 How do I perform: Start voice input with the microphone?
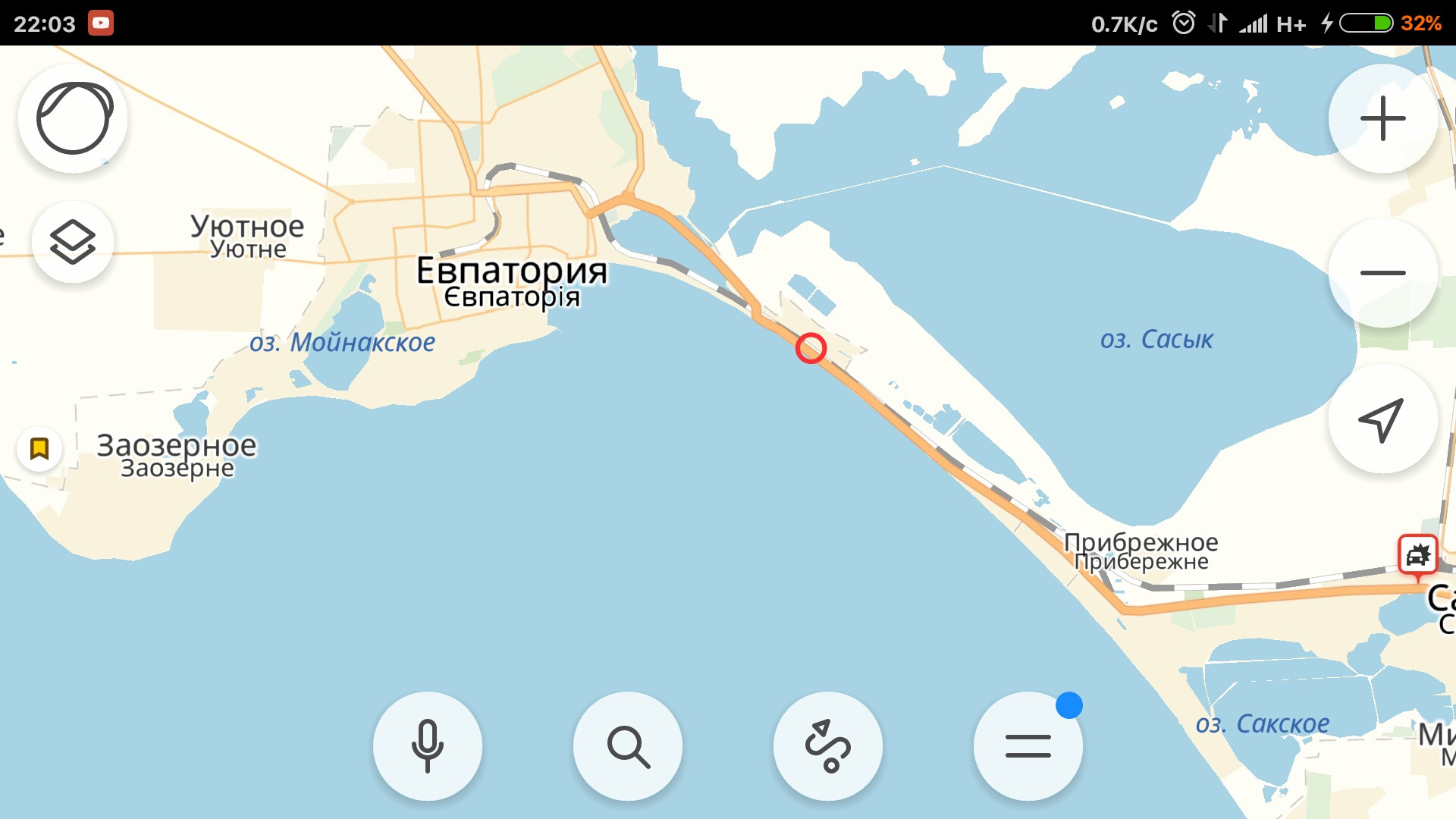coord(427,745)
